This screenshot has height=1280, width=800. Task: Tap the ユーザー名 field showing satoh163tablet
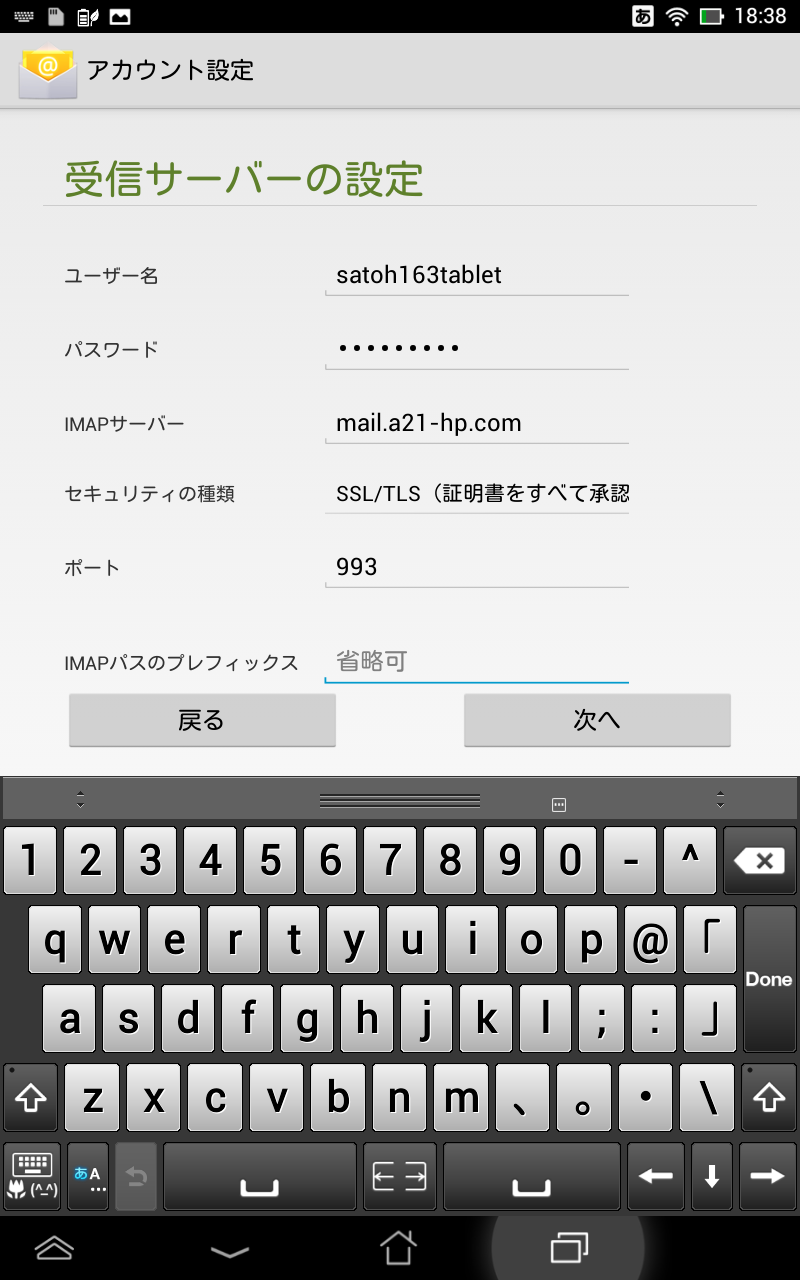(477, 275)
